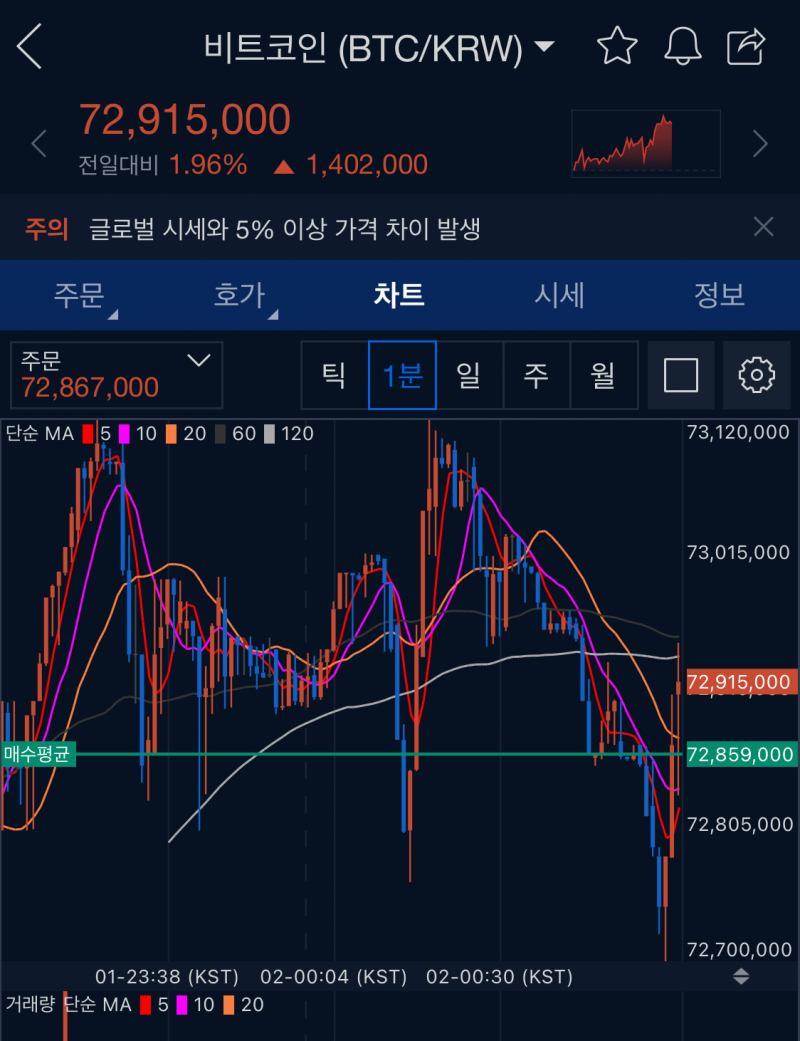Select the 일 daily chart interval
The image size is (800, 1041).
470,375
